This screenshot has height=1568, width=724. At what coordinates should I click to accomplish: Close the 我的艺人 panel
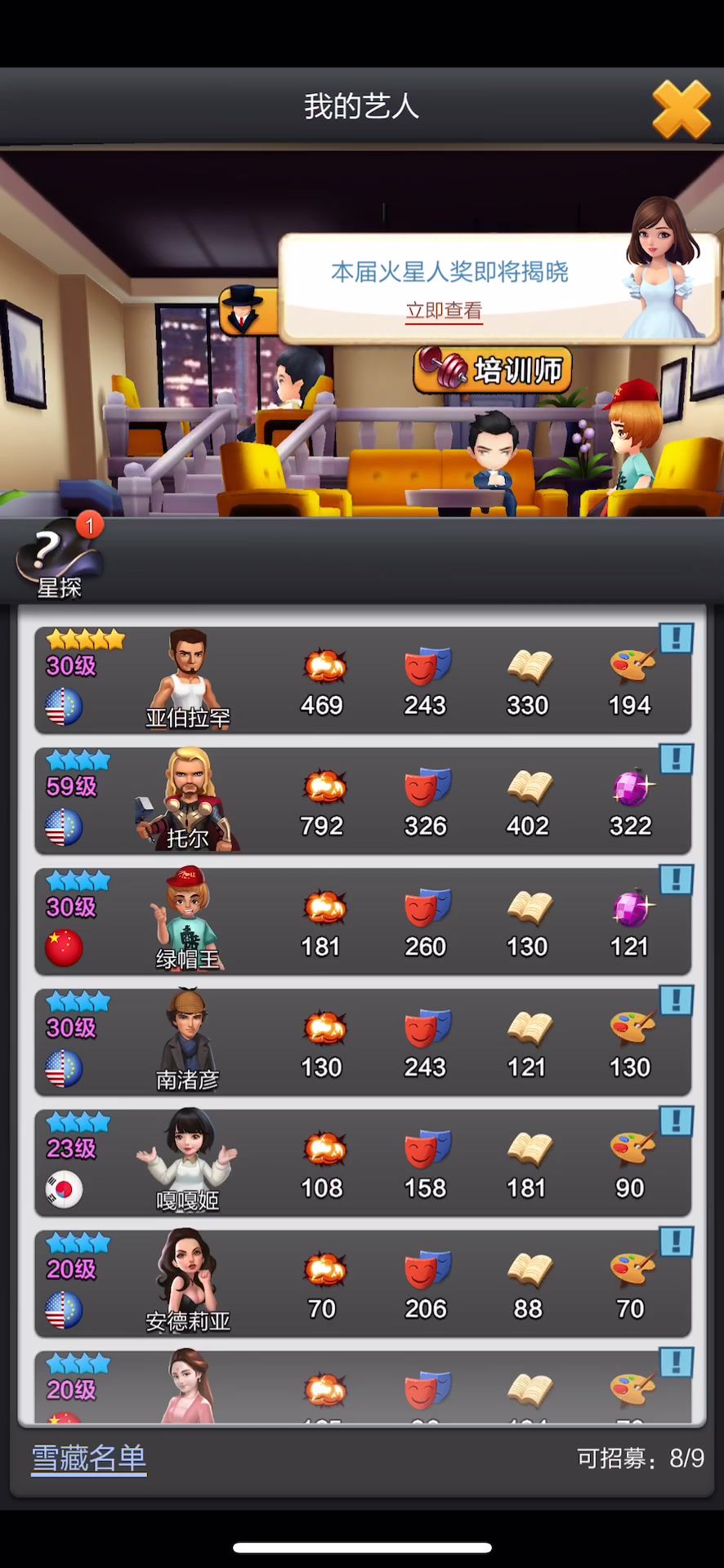(680, 109)
